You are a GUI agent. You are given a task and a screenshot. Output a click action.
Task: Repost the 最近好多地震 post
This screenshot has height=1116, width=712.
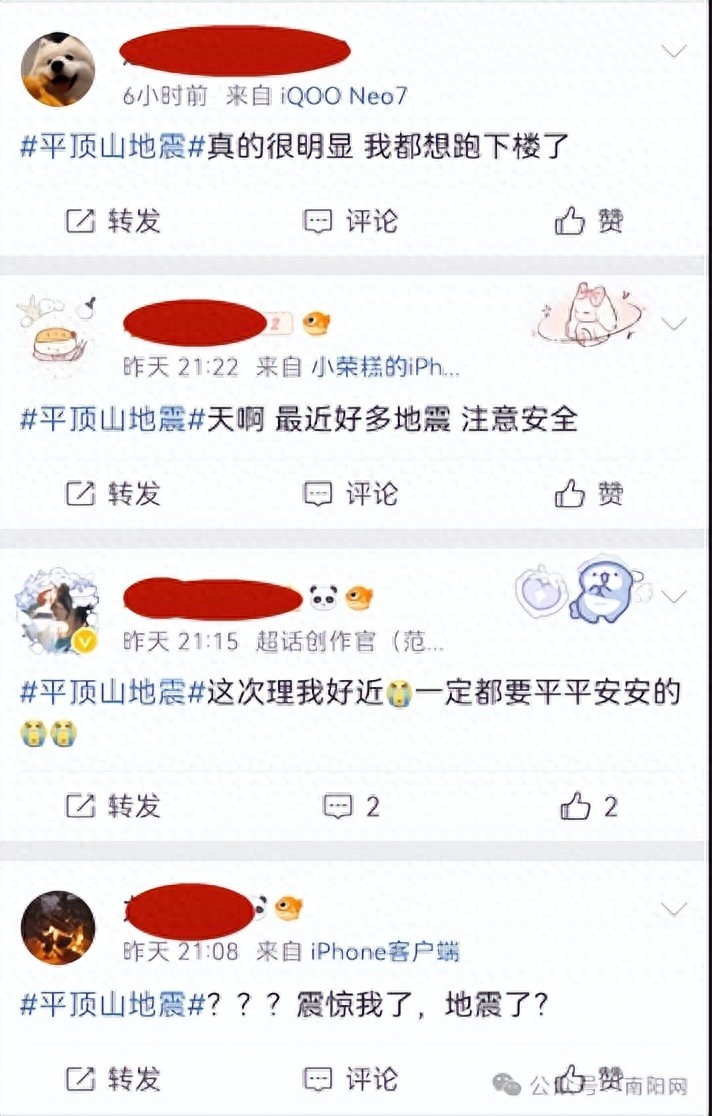(112, 492)
